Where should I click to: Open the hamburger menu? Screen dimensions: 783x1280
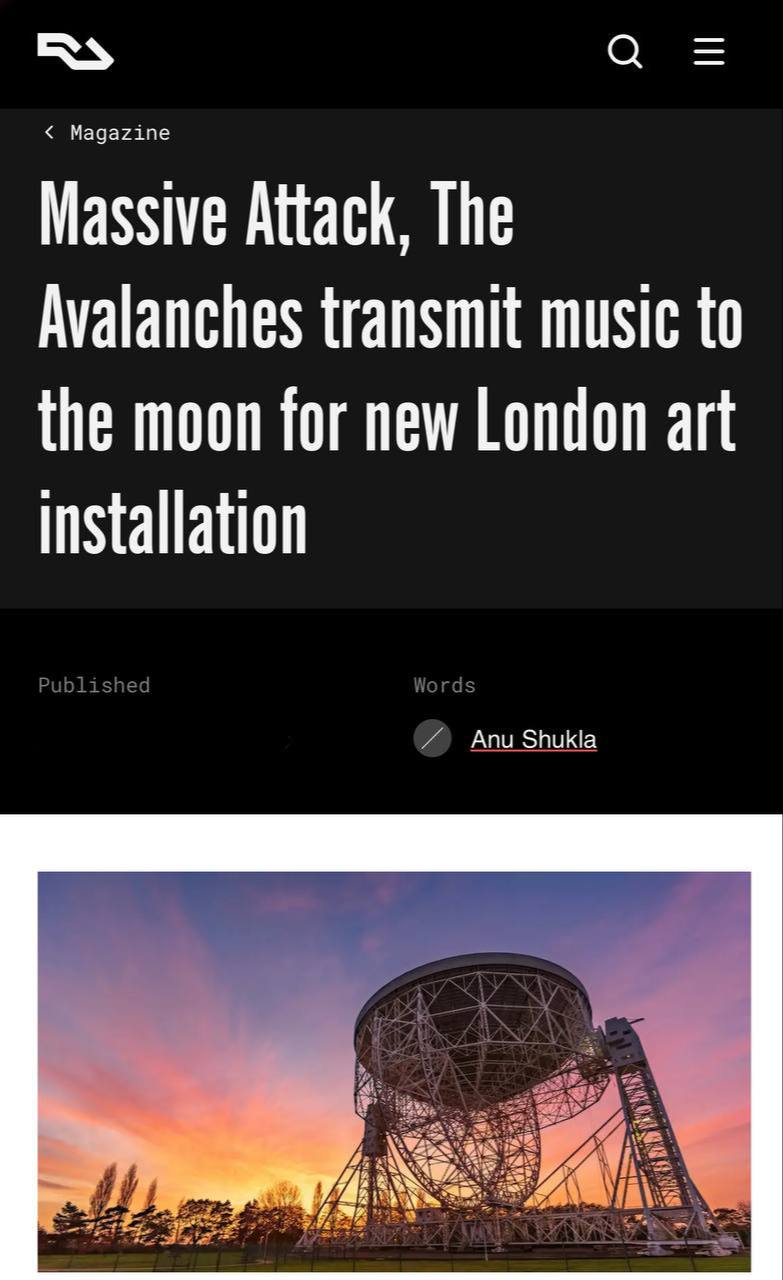click(709, 51)
